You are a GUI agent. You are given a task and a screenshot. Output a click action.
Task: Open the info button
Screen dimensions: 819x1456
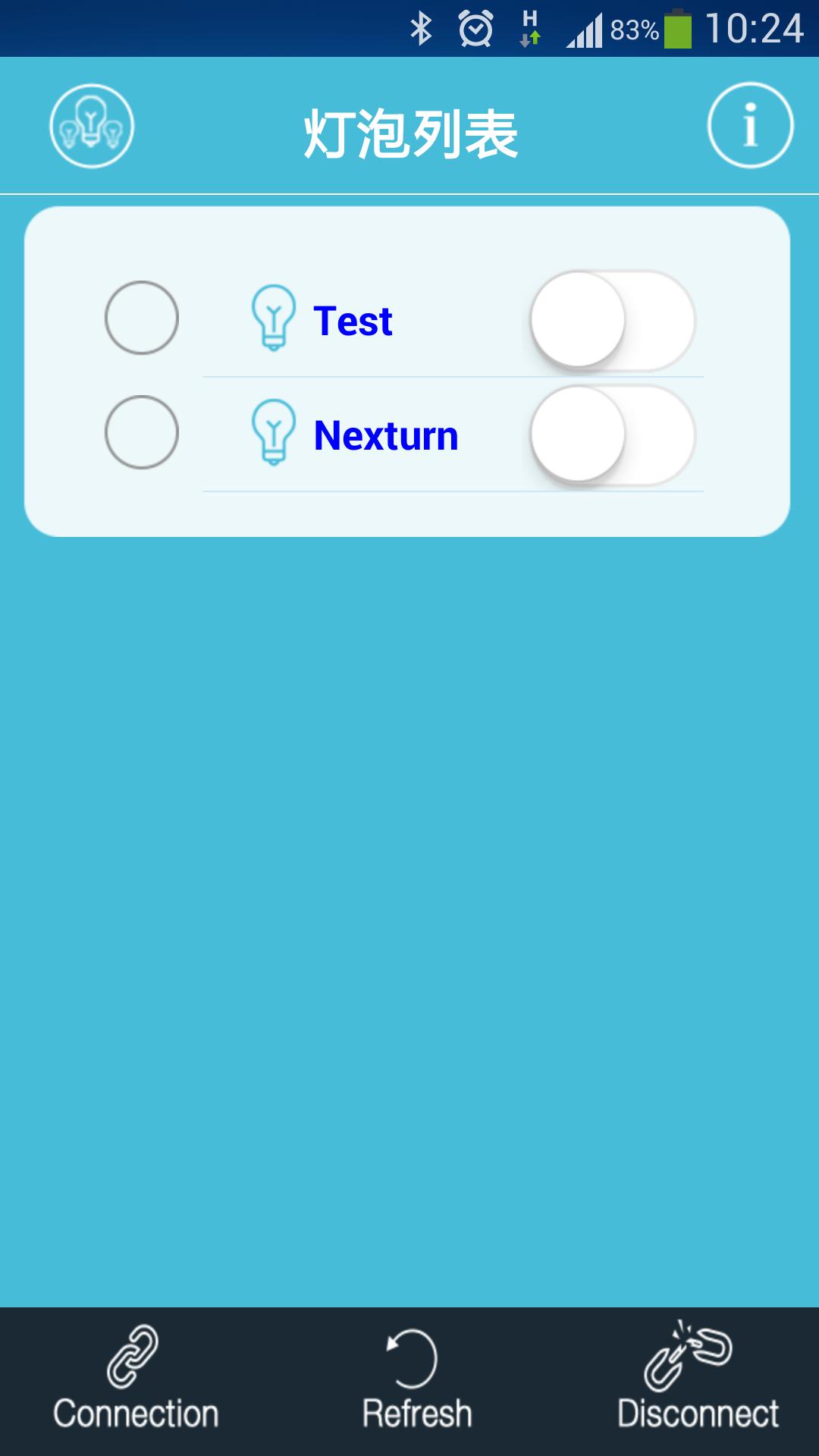(x=750, y=125)
